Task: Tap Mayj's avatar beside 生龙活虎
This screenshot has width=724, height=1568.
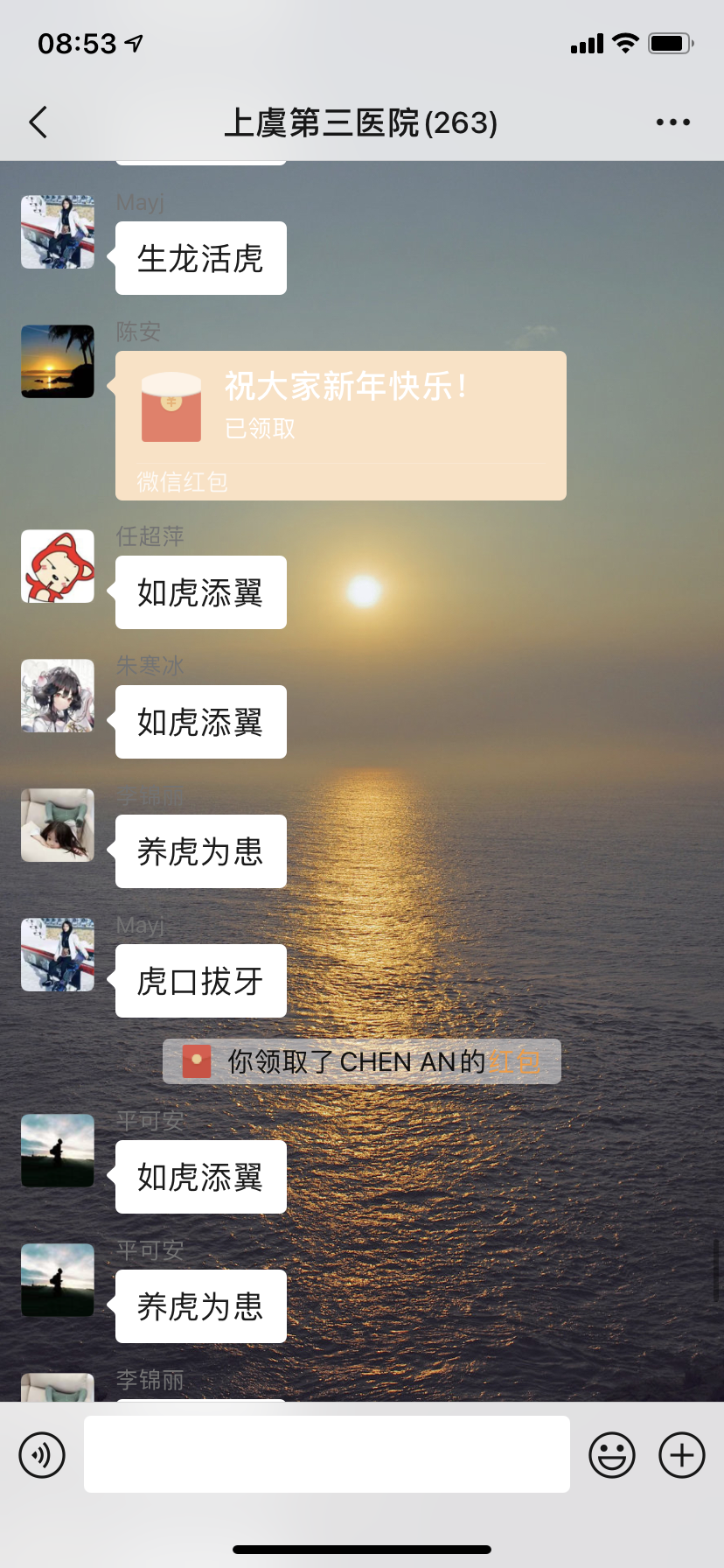Action: 58,232
